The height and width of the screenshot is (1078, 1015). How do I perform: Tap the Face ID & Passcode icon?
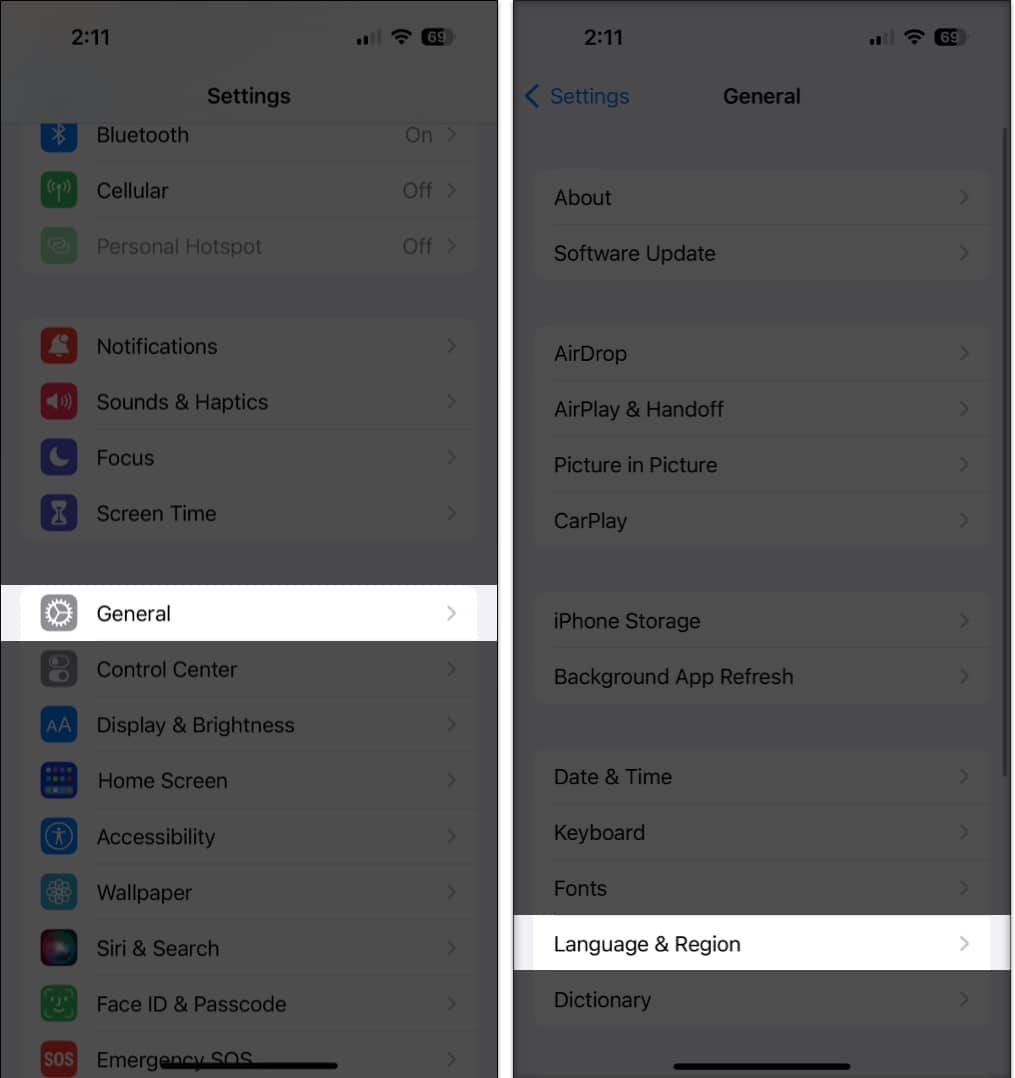pyautogui.click(x=58, y=1004)
